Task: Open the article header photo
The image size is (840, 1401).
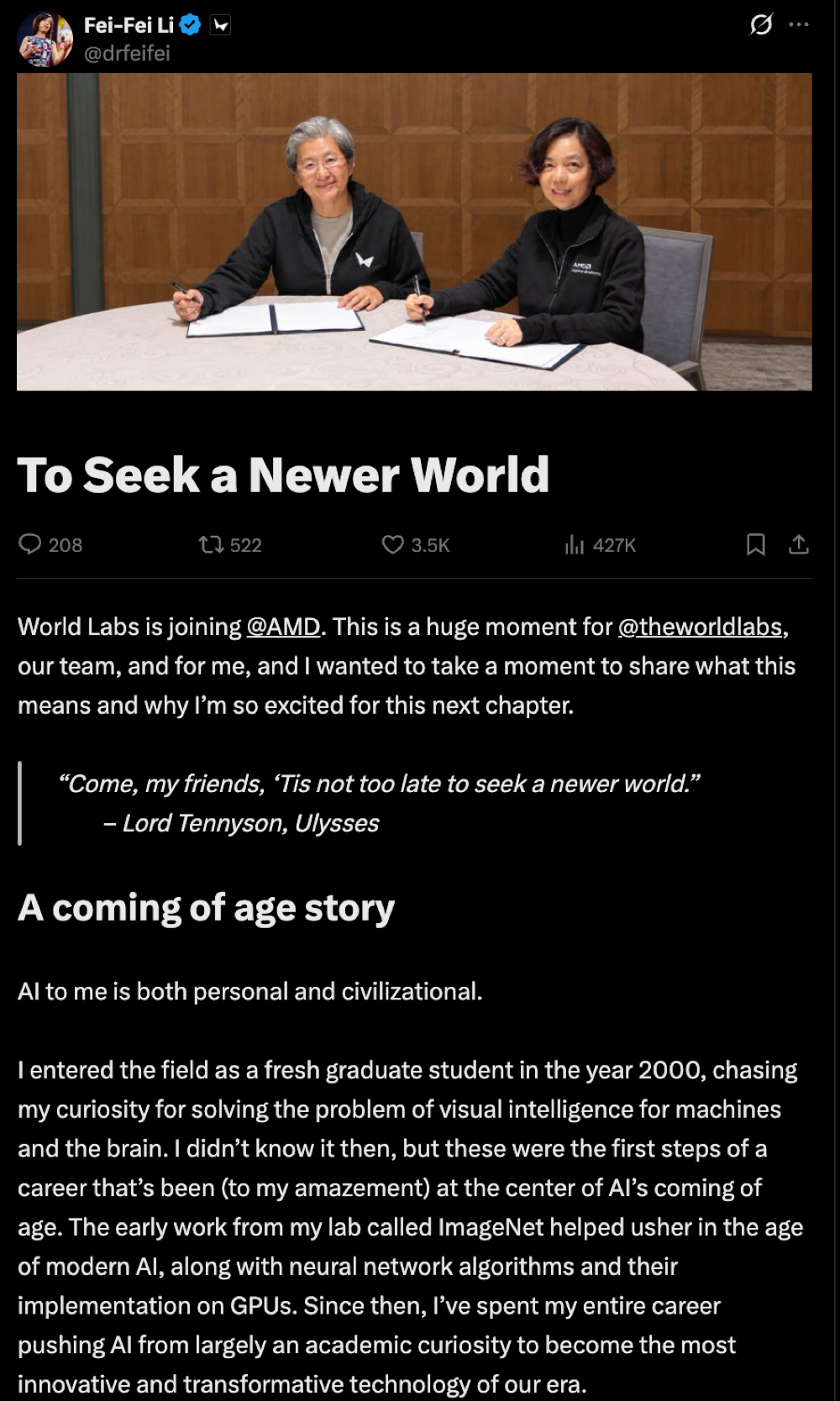Action: tap(414, 232)
